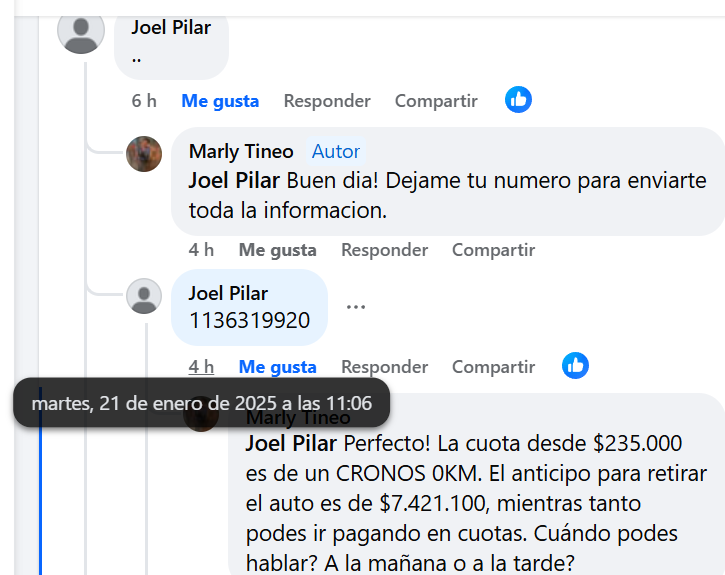
Task: Open options menu beside comment 1136319920
Action: click(x=356, y=306)
